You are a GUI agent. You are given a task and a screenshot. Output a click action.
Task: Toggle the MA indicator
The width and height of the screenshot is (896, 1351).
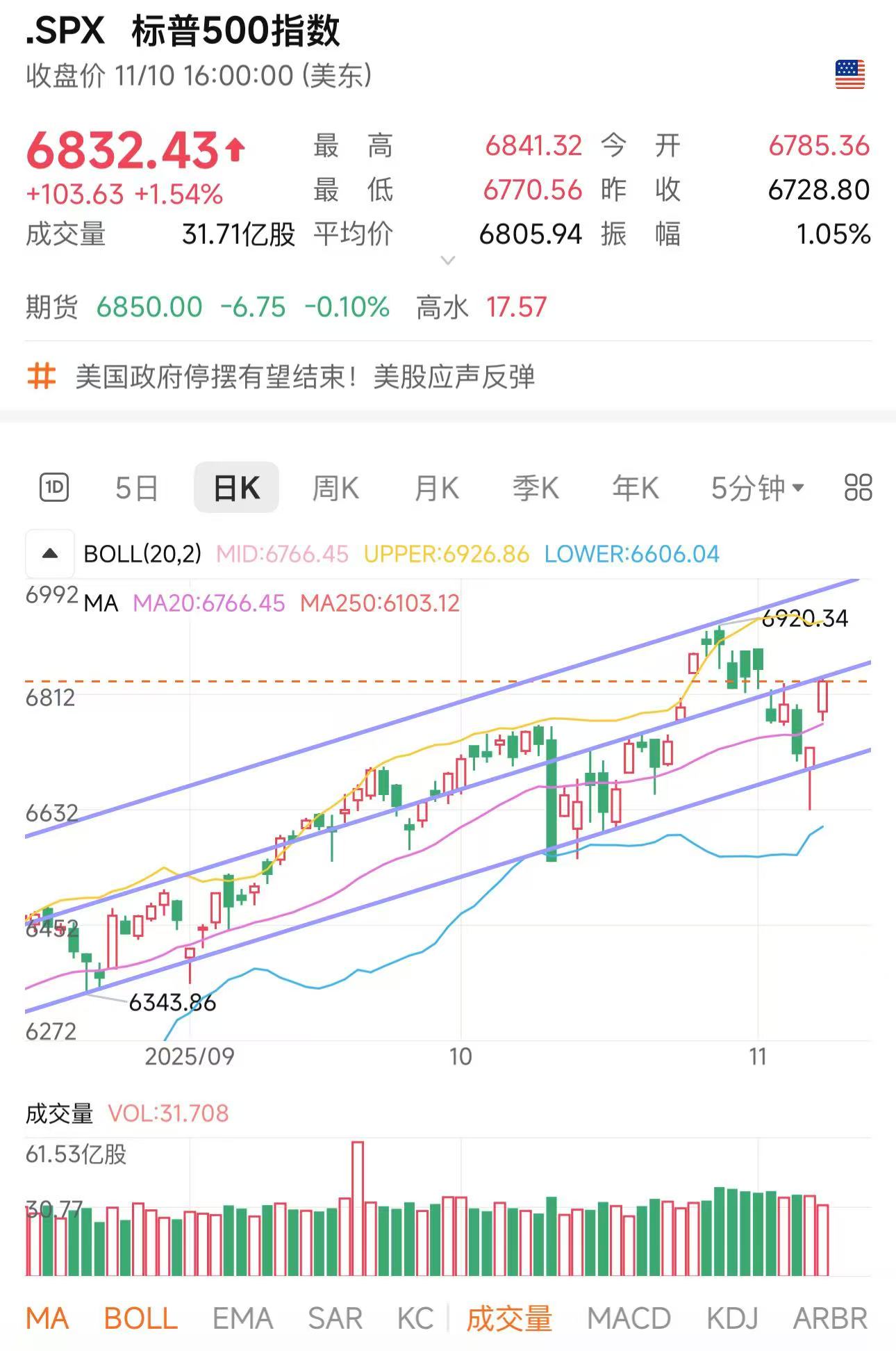pyautogui.click(x=47, y=1318)
